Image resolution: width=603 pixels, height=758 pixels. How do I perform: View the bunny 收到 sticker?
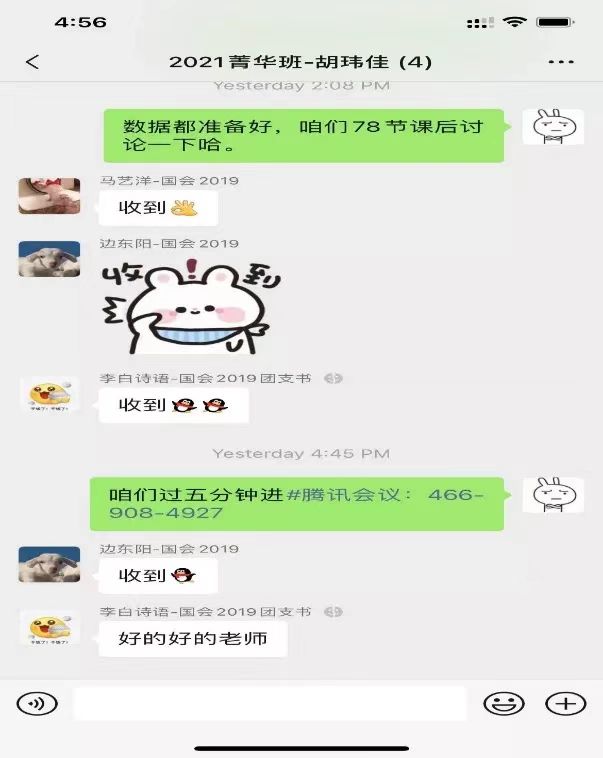[188, 305]
